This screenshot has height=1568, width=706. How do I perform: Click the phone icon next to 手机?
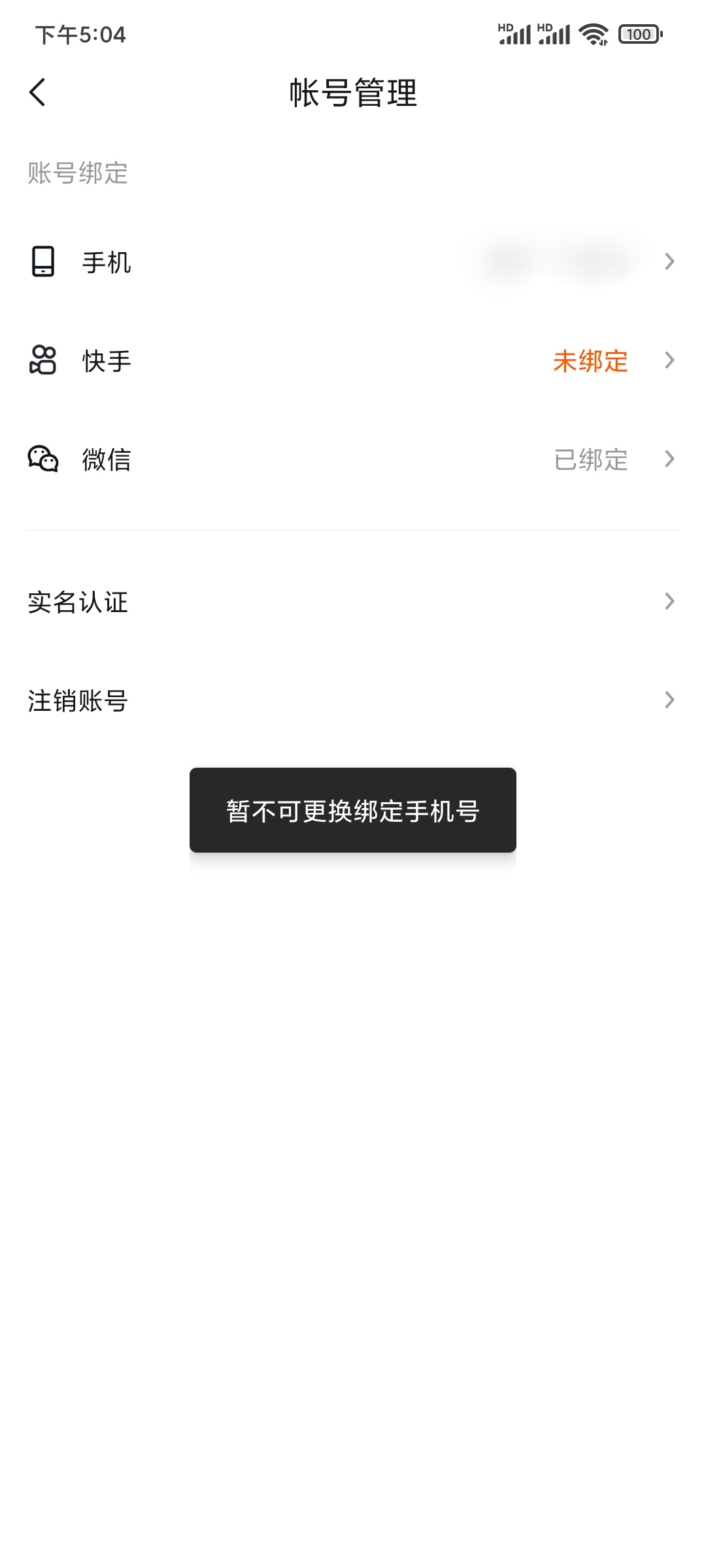pos(42,263)
